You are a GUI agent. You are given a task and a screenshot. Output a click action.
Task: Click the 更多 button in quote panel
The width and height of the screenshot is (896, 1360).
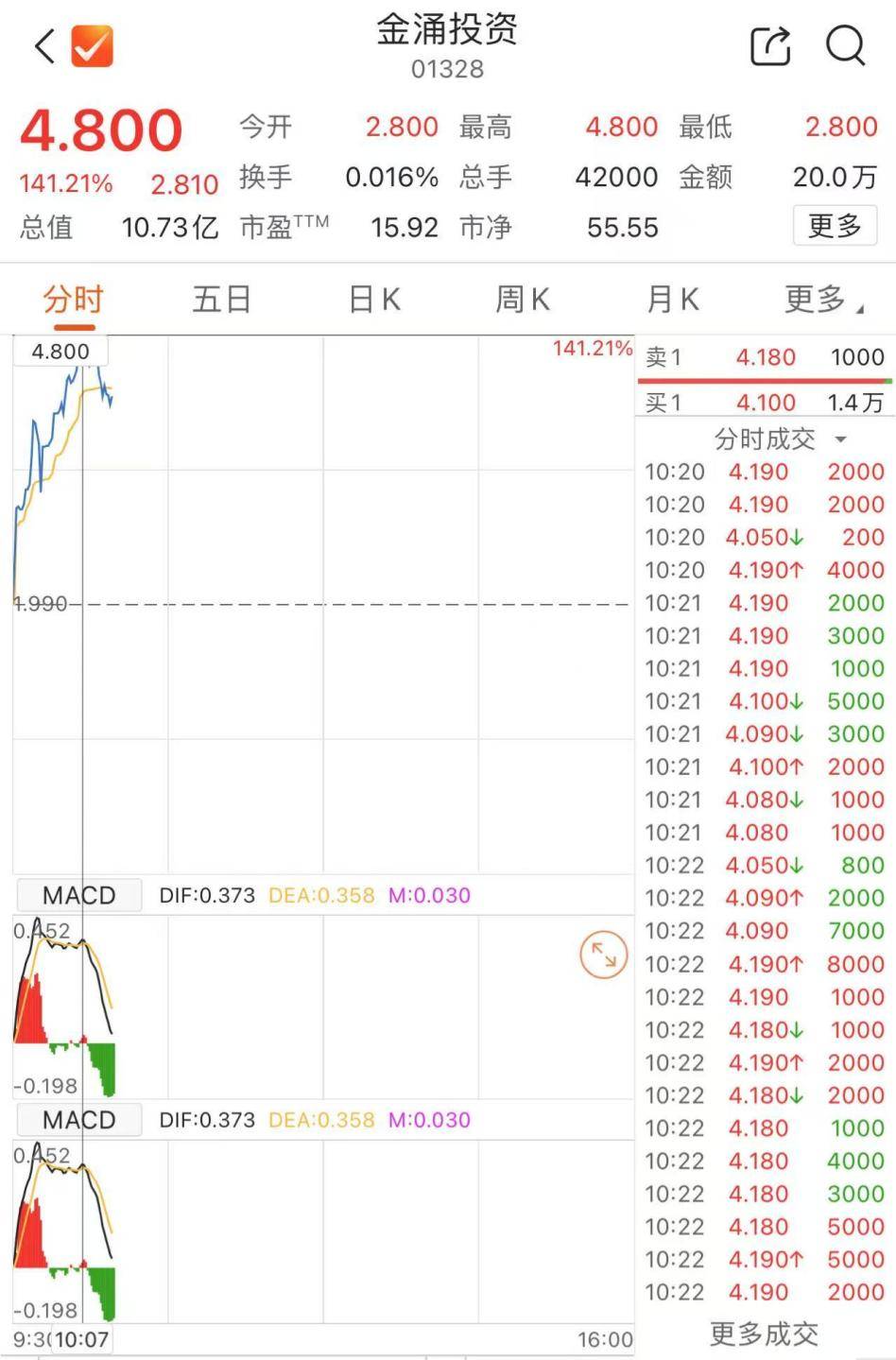(x=834, y=226)
